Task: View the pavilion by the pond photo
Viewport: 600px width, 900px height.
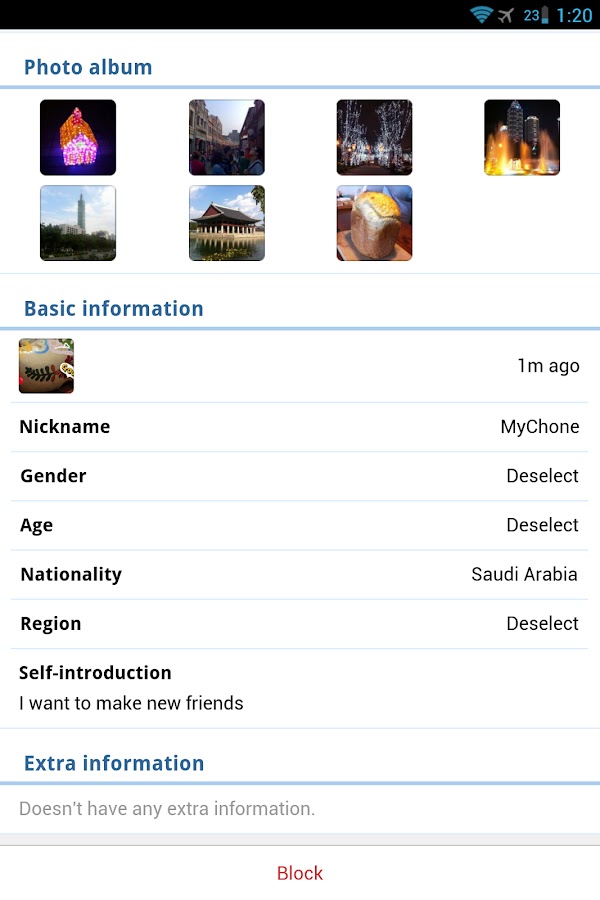Action: pyautogui.click(x=227, y=223)
